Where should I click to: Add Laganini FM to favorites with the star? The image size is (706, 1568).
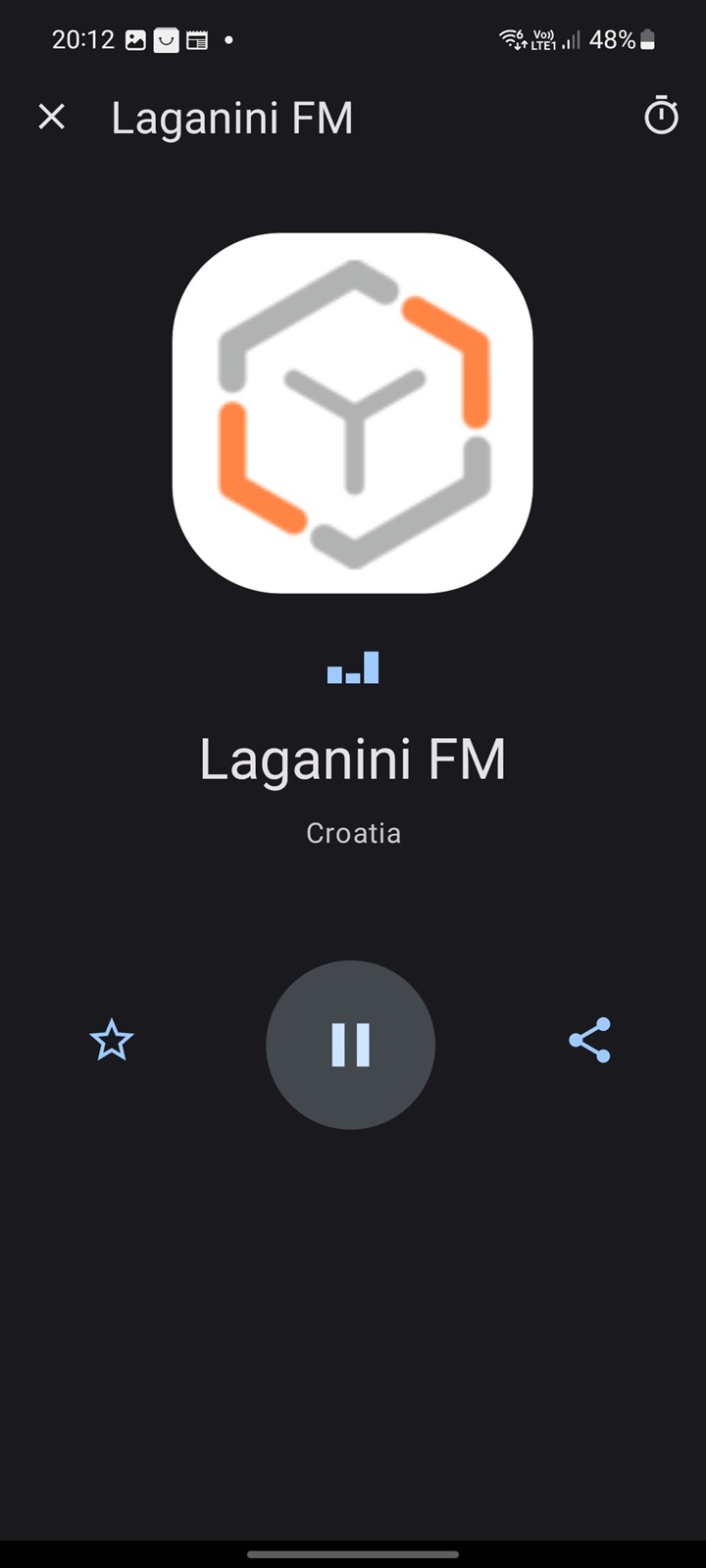pos(112,1041)
